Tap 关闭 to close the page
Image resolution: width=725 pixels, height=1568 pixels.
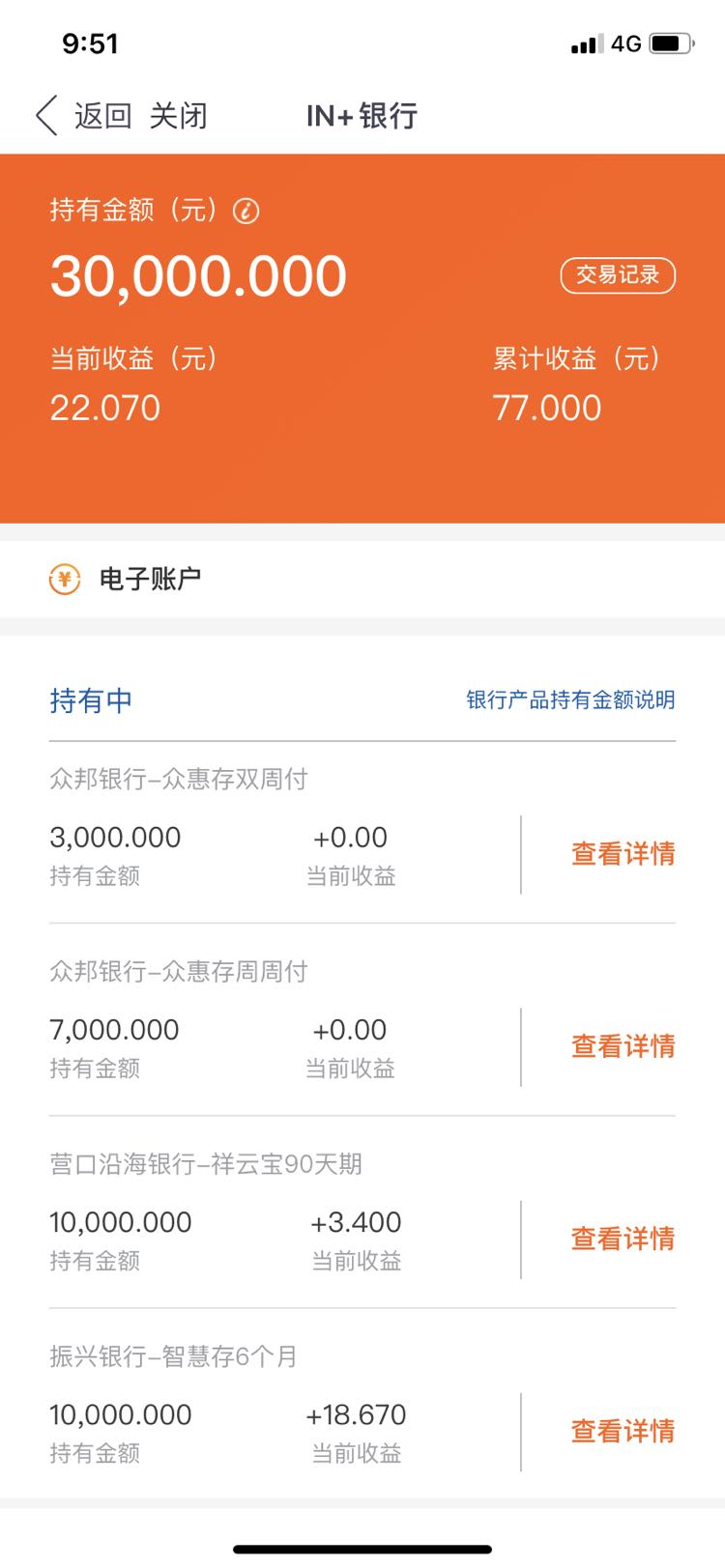178,116
